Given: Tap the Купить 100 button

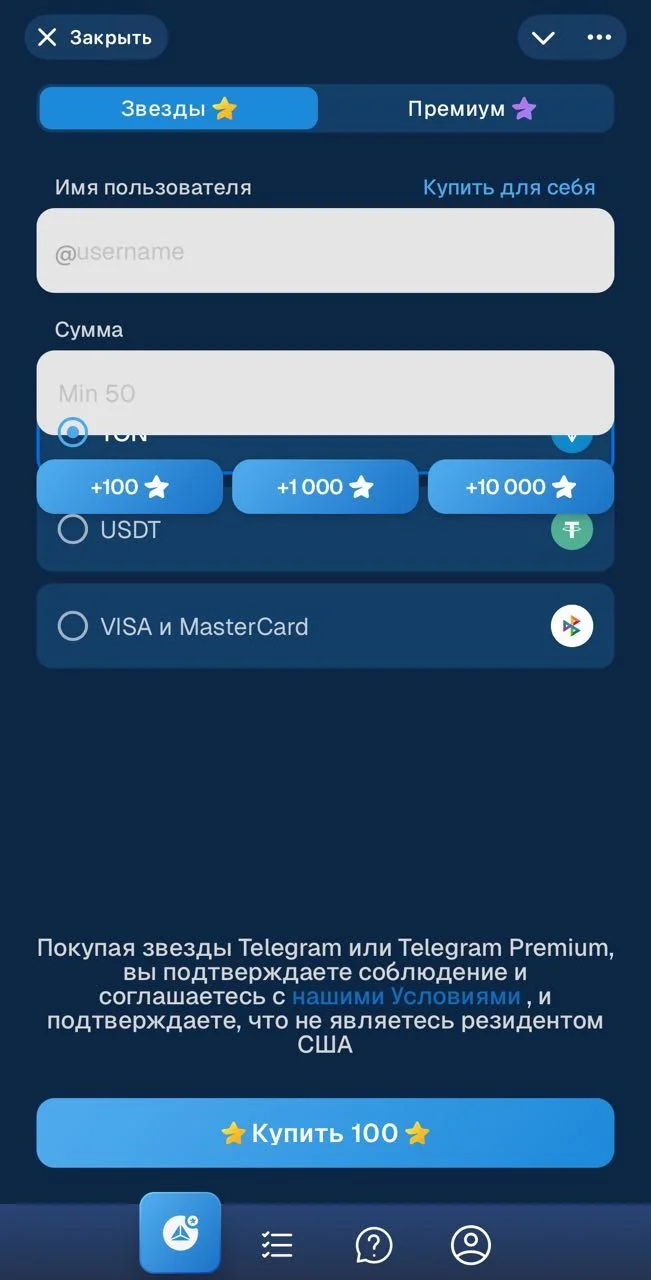Looking at the screenshot, I should 325,1133.
